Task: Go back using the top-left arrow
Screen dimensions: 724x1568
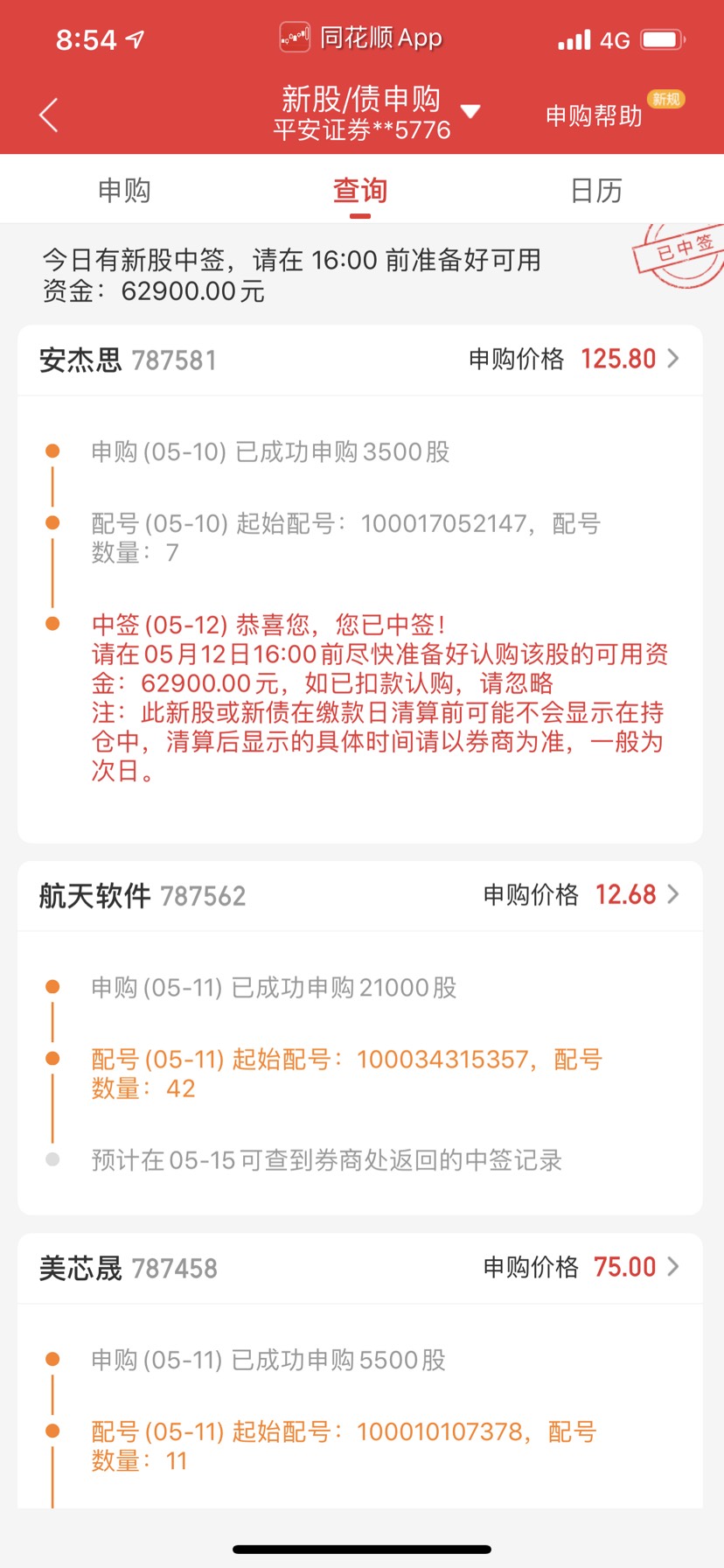Action: tap(49, 115)
